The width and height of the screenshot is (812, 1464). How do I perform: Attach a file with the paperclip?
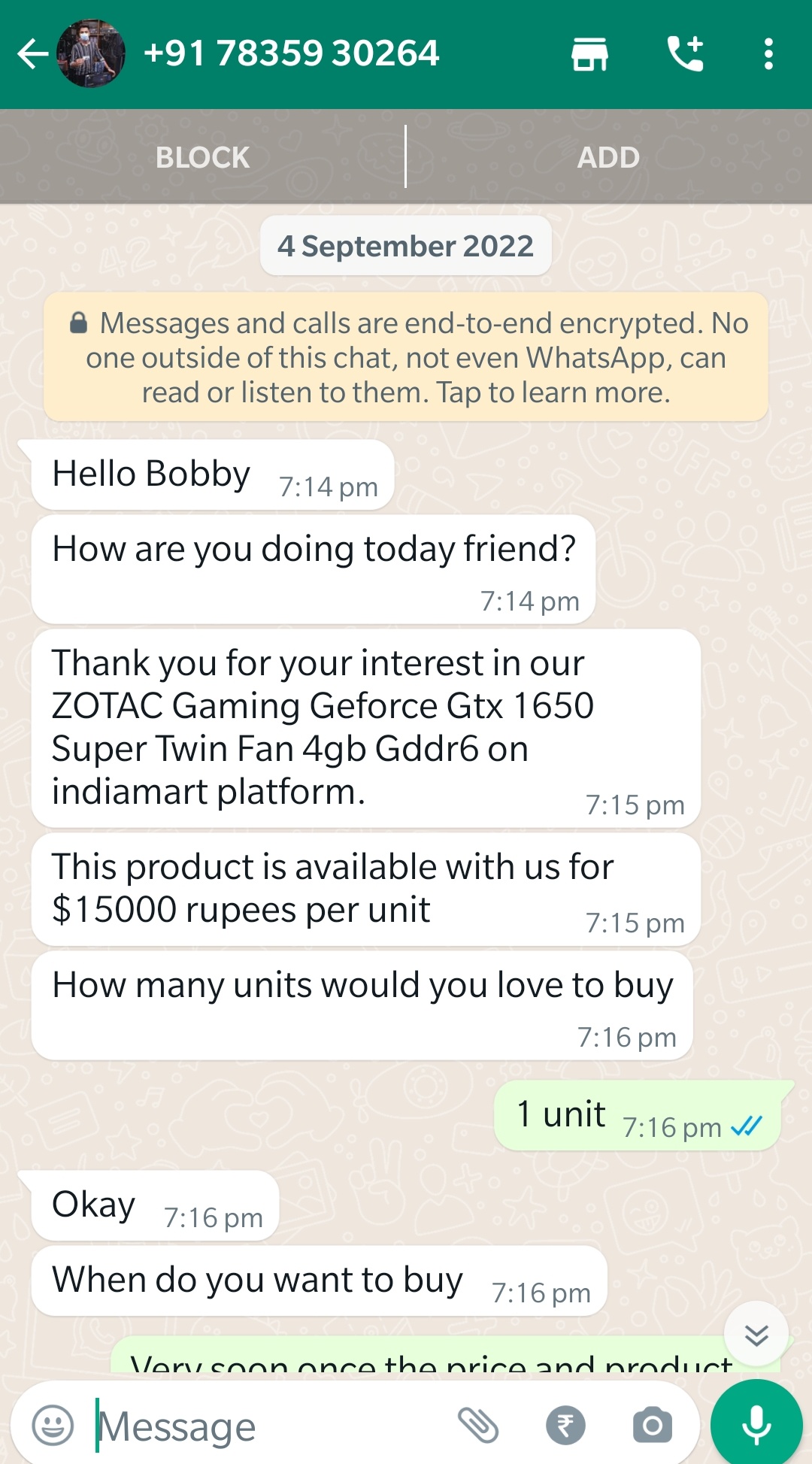tap(478, 1426)
